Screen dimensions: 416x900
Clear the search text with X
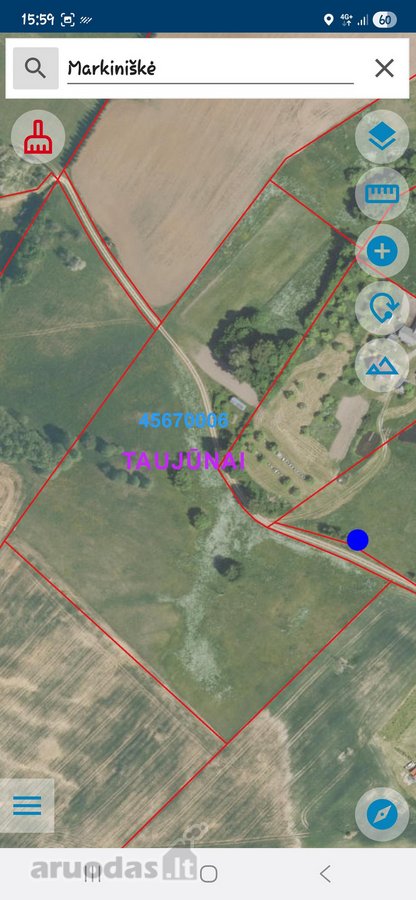tap(384, 68)
